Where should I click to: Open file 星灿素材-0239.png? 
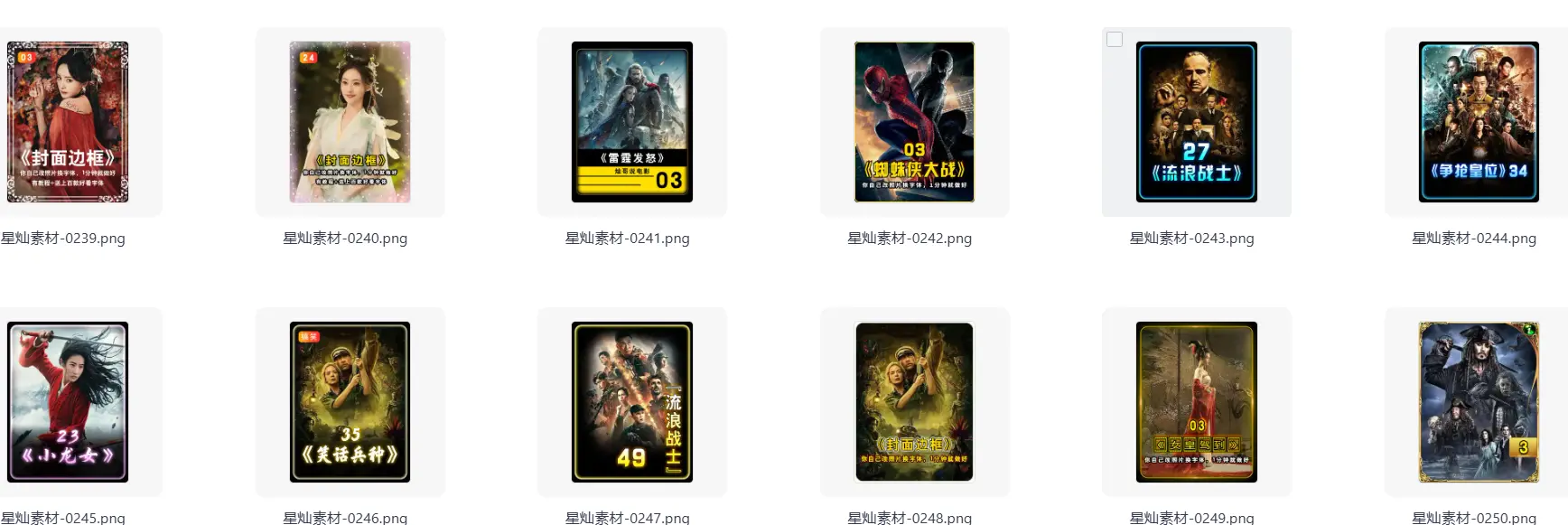pyautogui.click(x=68, y=122)
